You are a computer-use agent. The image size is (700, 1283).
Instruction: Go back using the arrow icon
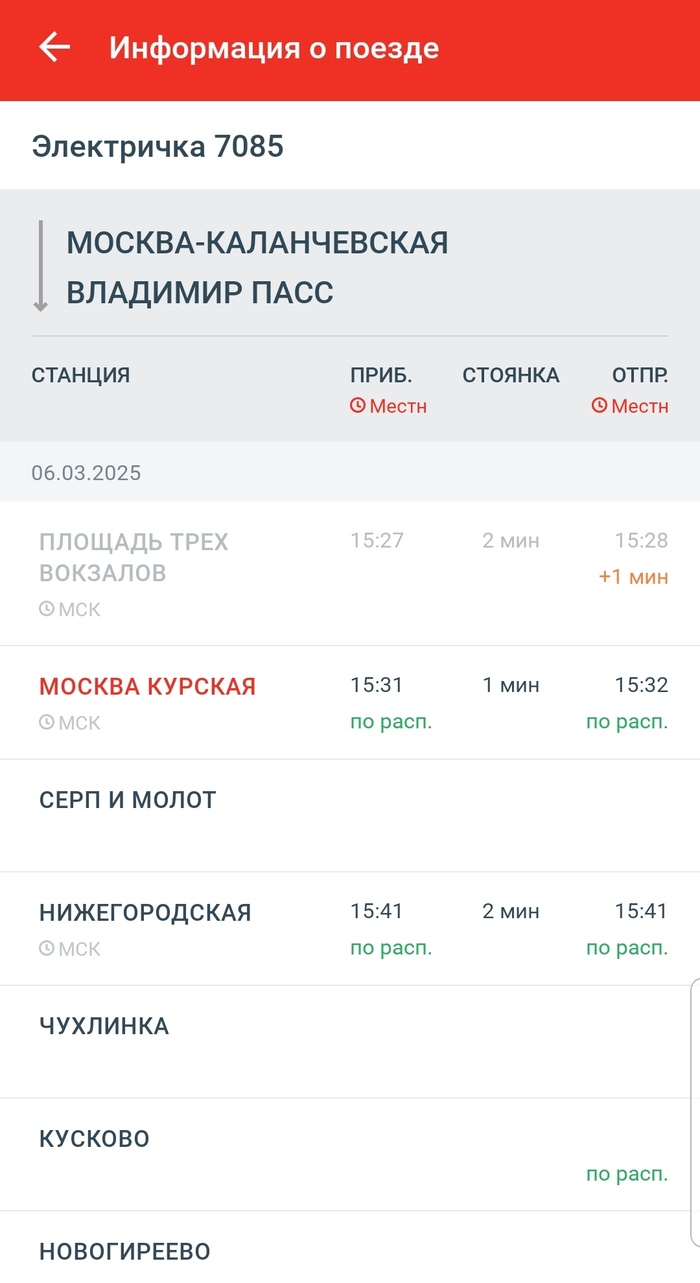(x=54, y=47)
